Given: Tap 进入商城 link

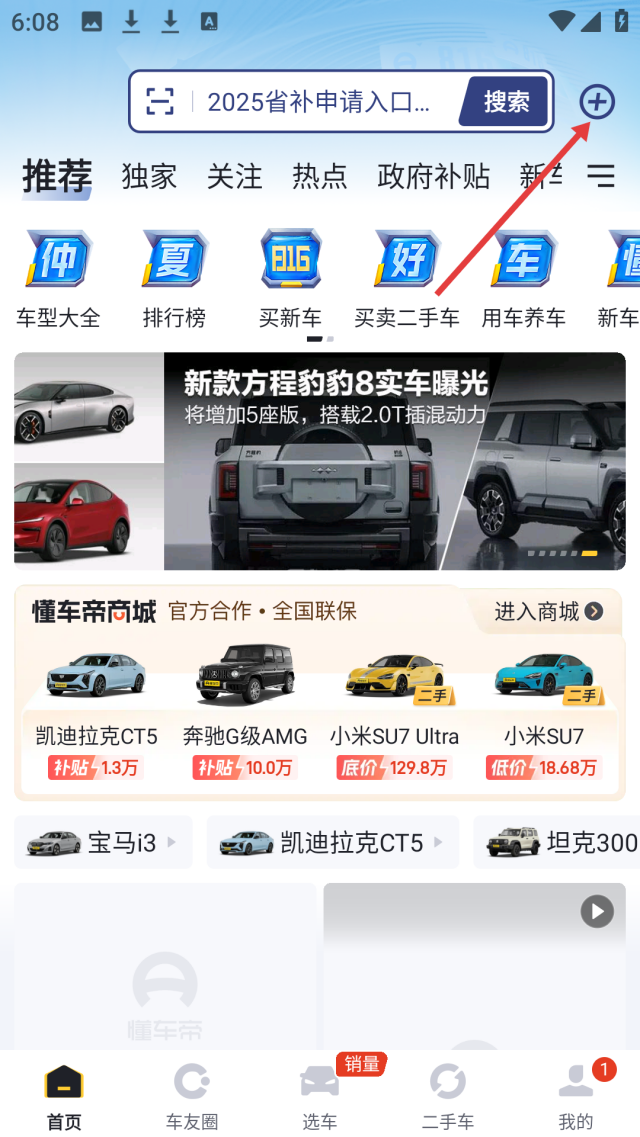Looking at the screenshot, I should point(549,611).
